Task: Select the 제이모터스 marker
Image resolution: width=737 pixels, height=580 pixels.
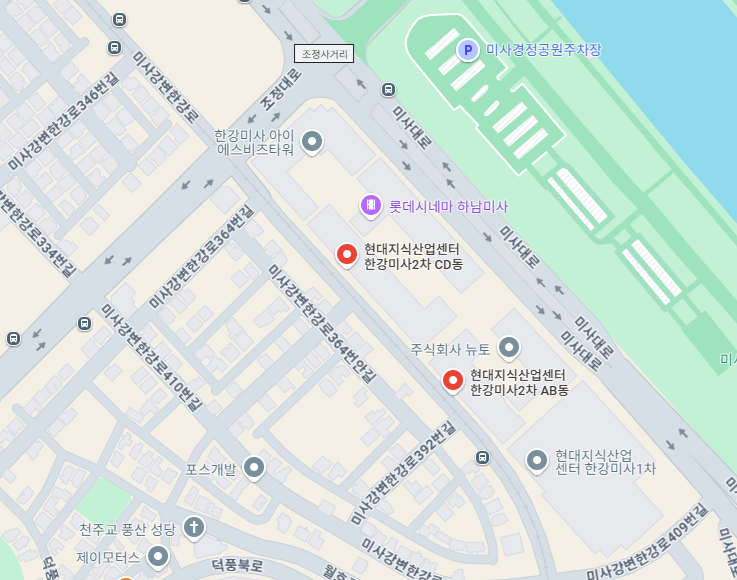Action: (157, 555)
